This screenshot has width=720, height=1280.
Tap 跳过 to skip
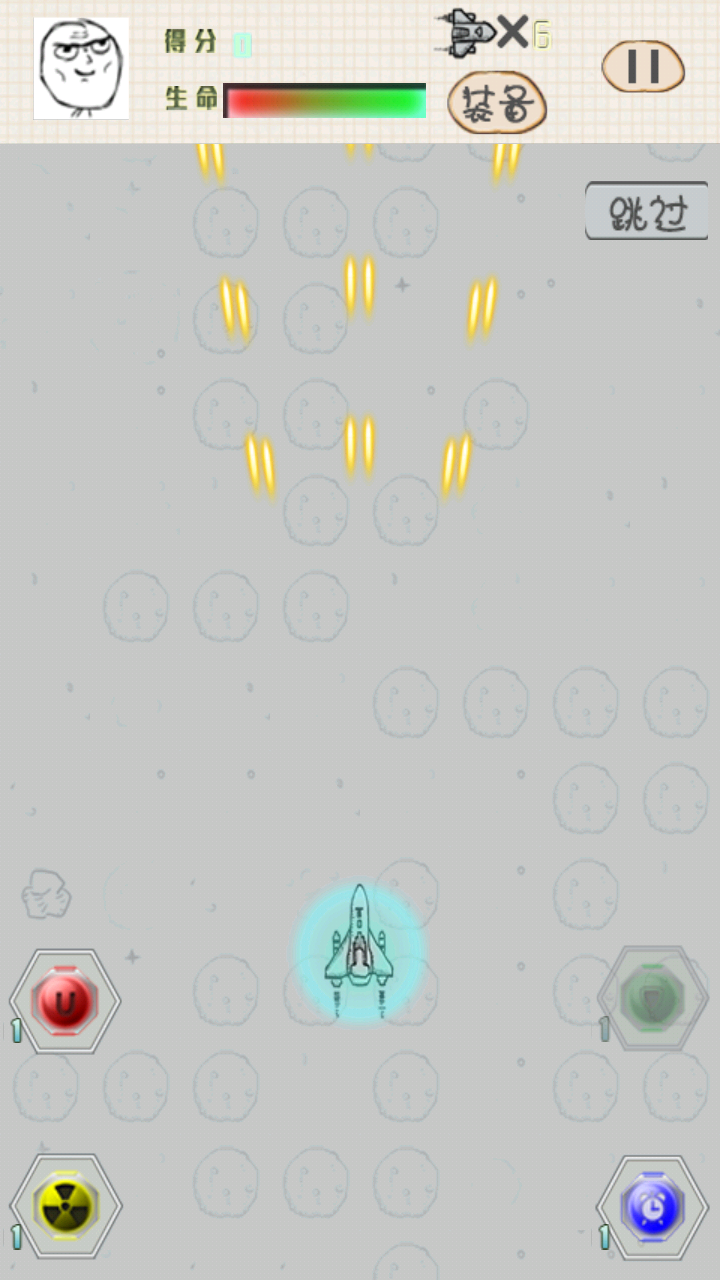pyautogui.click(x=647, y=211)
